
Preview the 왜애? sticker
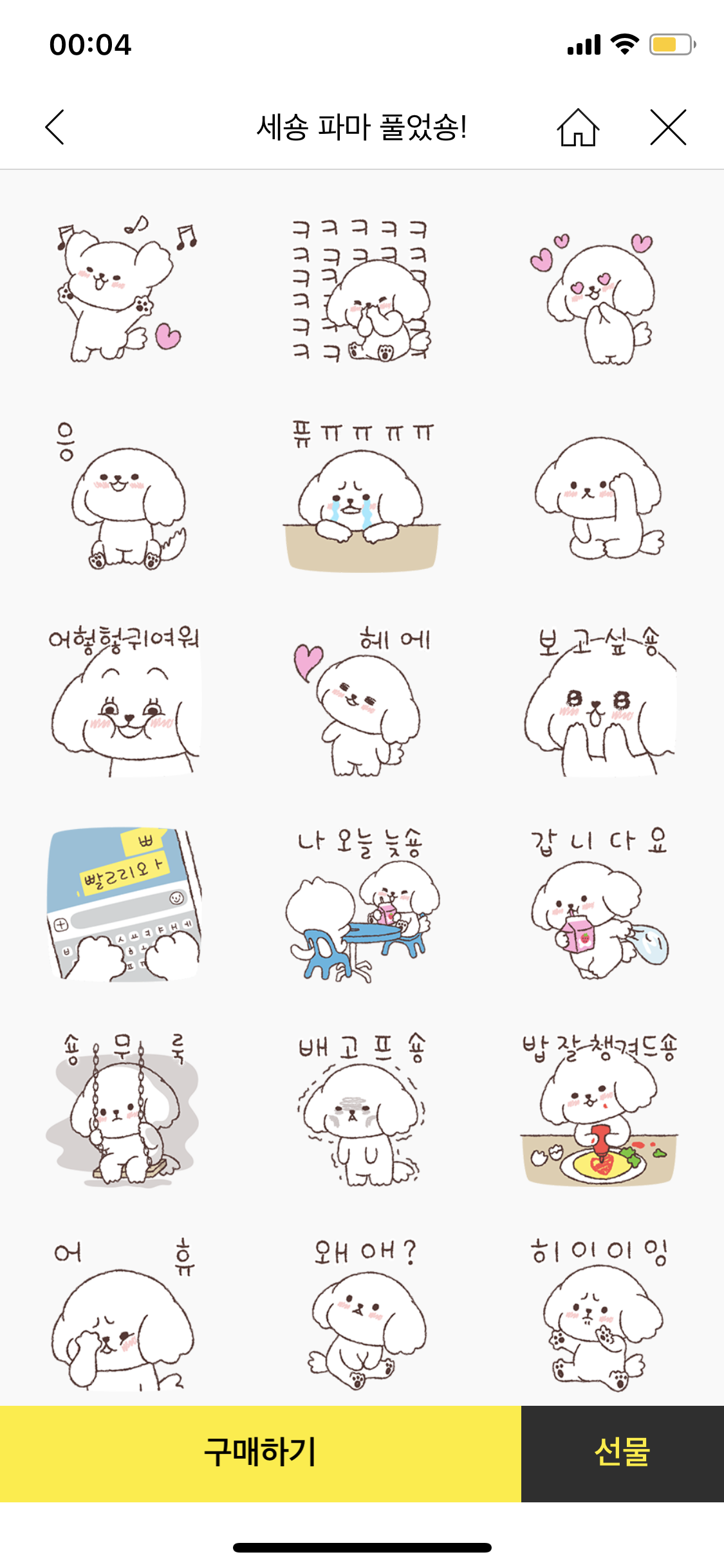tap(362, 1313)
